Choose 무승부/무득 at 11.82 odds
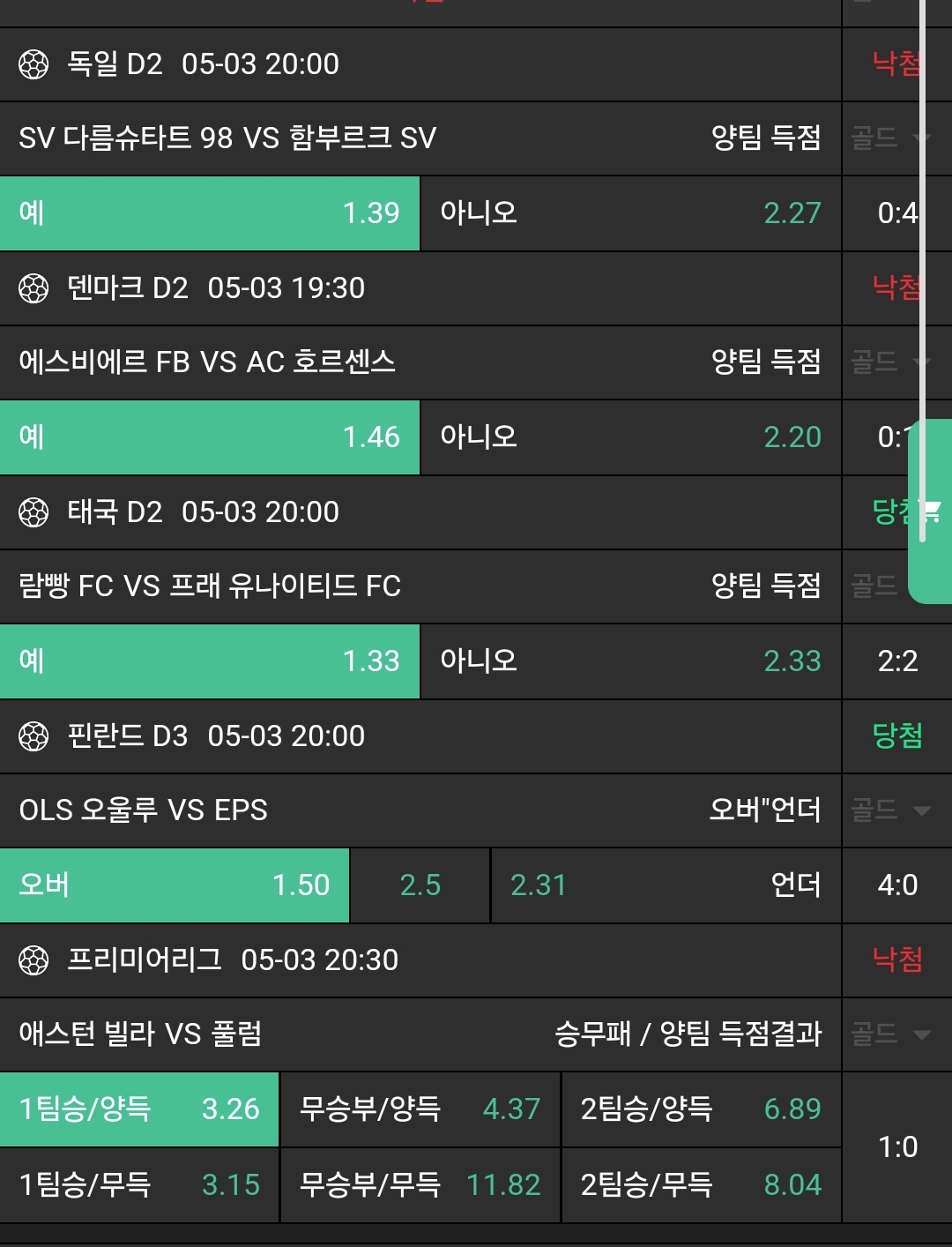Viewport: 952px width, 1247px height. (420, 1184)
